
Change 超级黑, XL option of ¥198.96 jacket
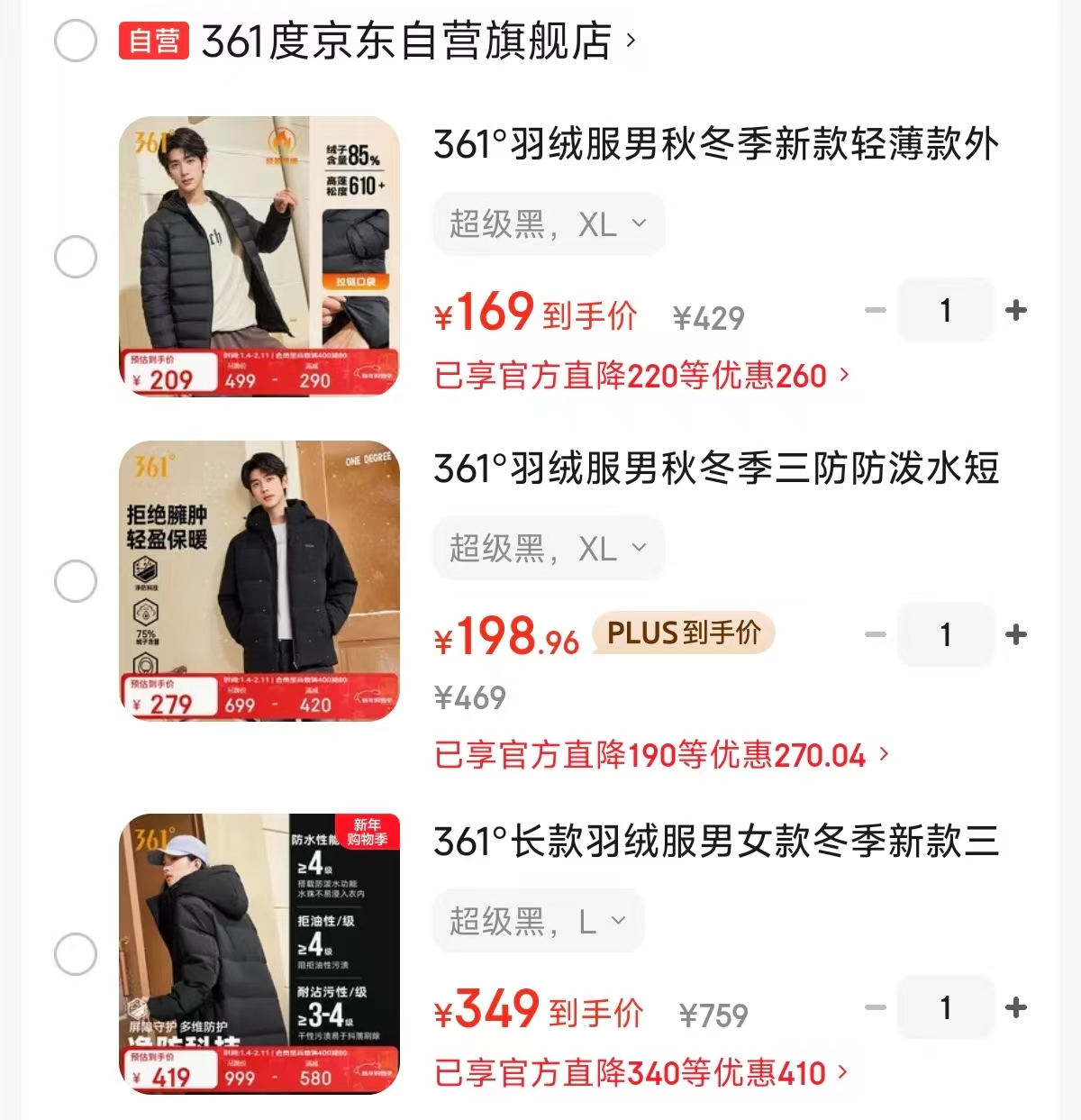549,548
